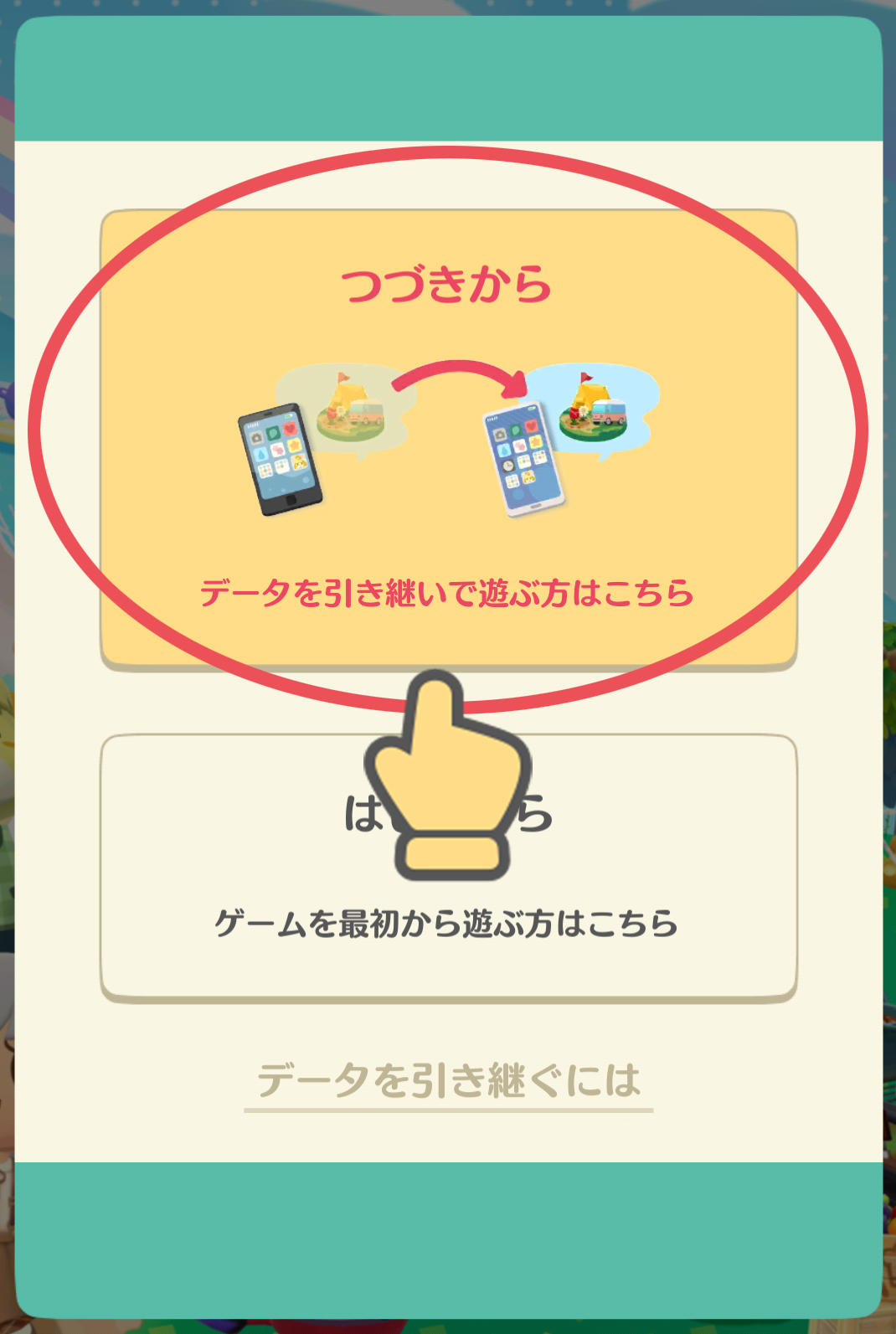The width and height of the screenshot is (896, 1334).
Task: Tap the home button on the dark phone
Action: 289,499
